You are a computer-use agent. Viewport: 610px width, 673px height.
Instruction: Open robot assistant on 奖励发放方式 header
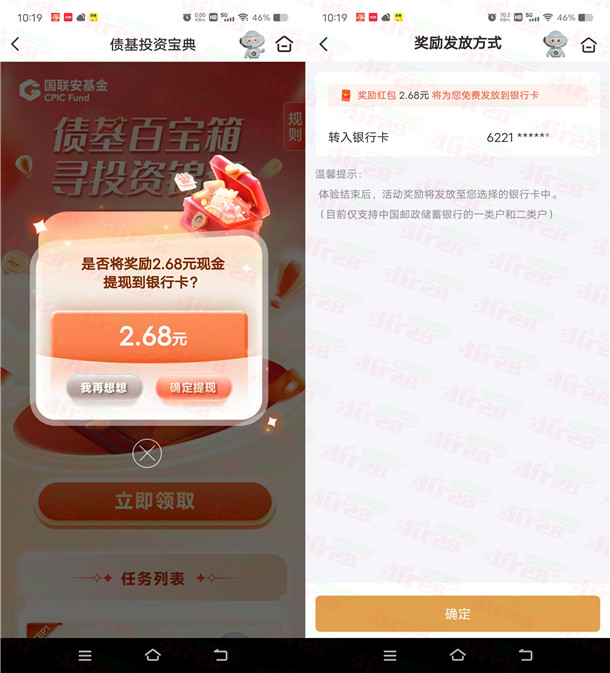click(555, 44)
